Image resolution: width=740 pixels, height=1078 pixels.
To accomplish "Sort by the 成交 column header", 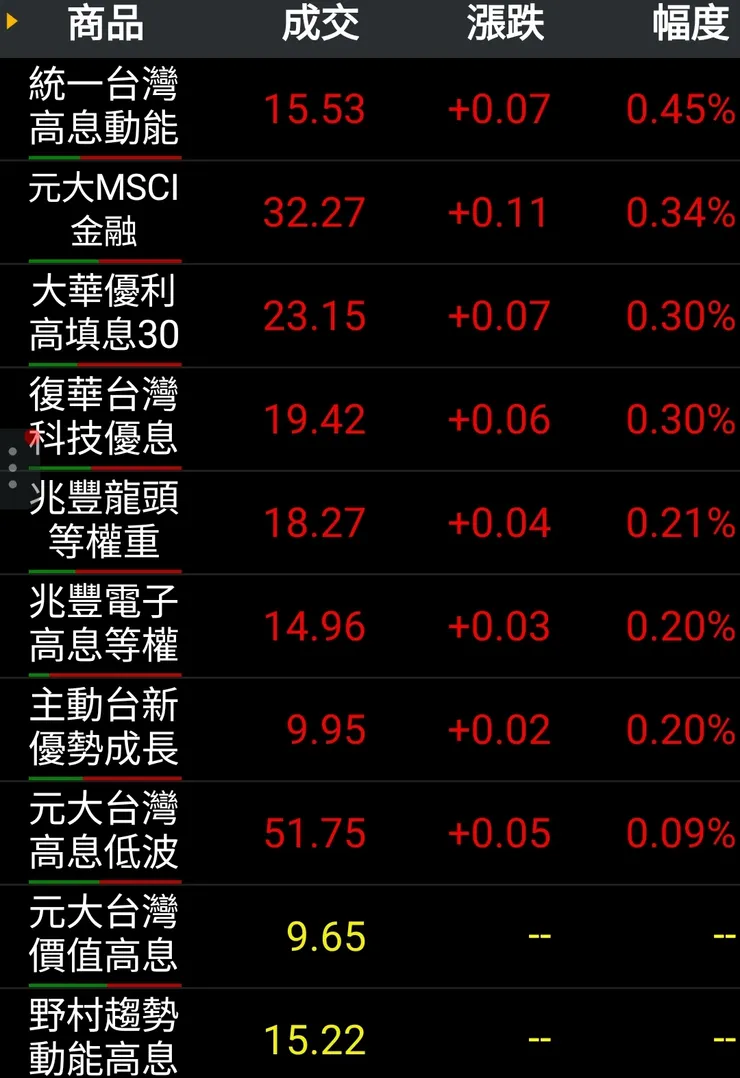I will tap(322, 27).
